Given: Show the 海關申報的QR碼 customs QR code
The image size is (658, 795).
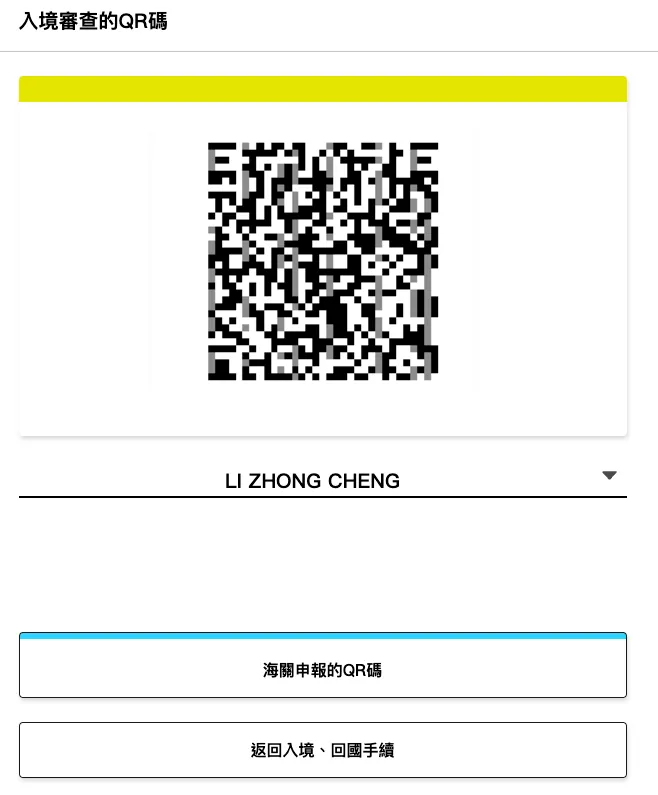Looking at the screenshot, I should point(322,668).
